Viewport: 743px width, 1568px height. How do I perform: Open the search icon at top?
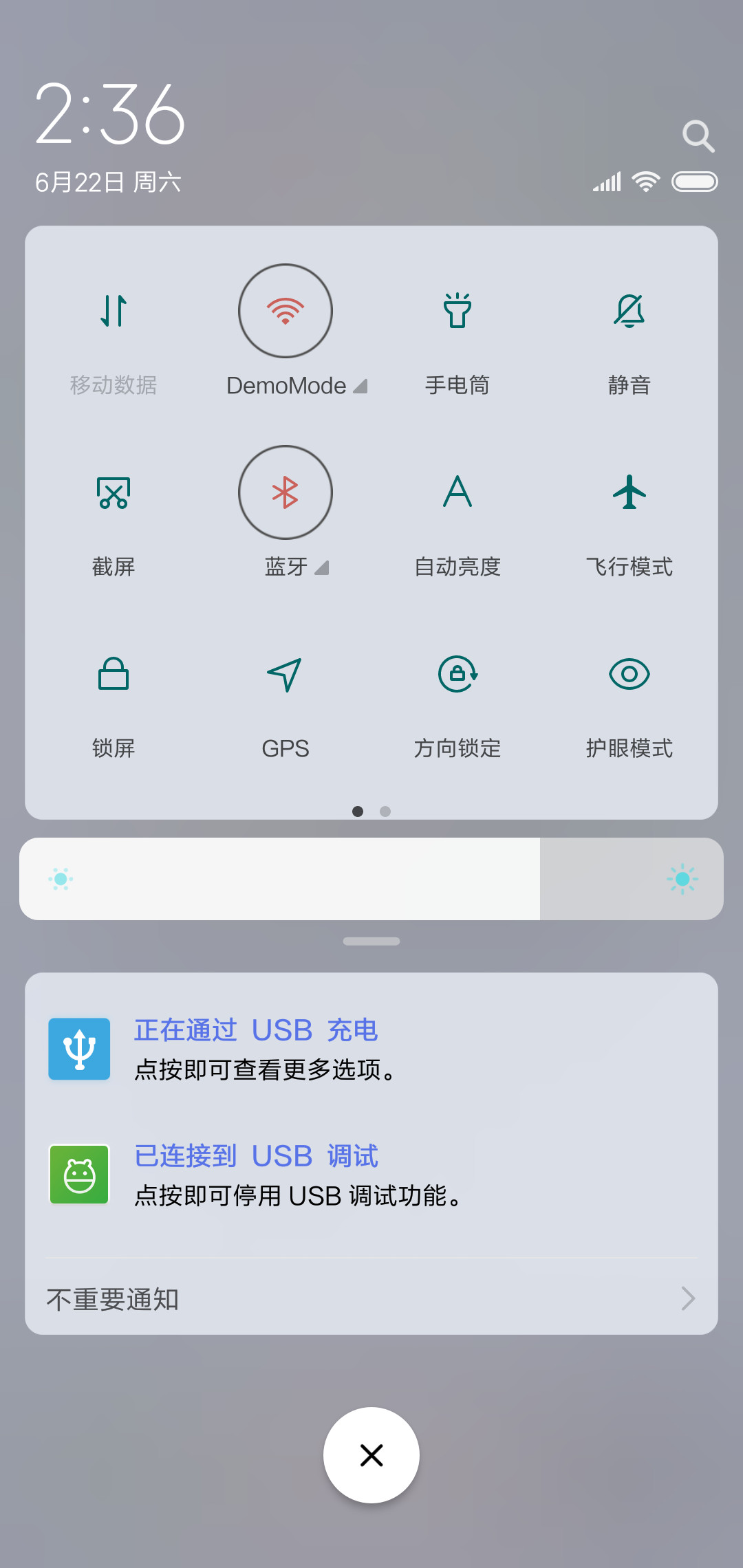[x=698, y=136]
